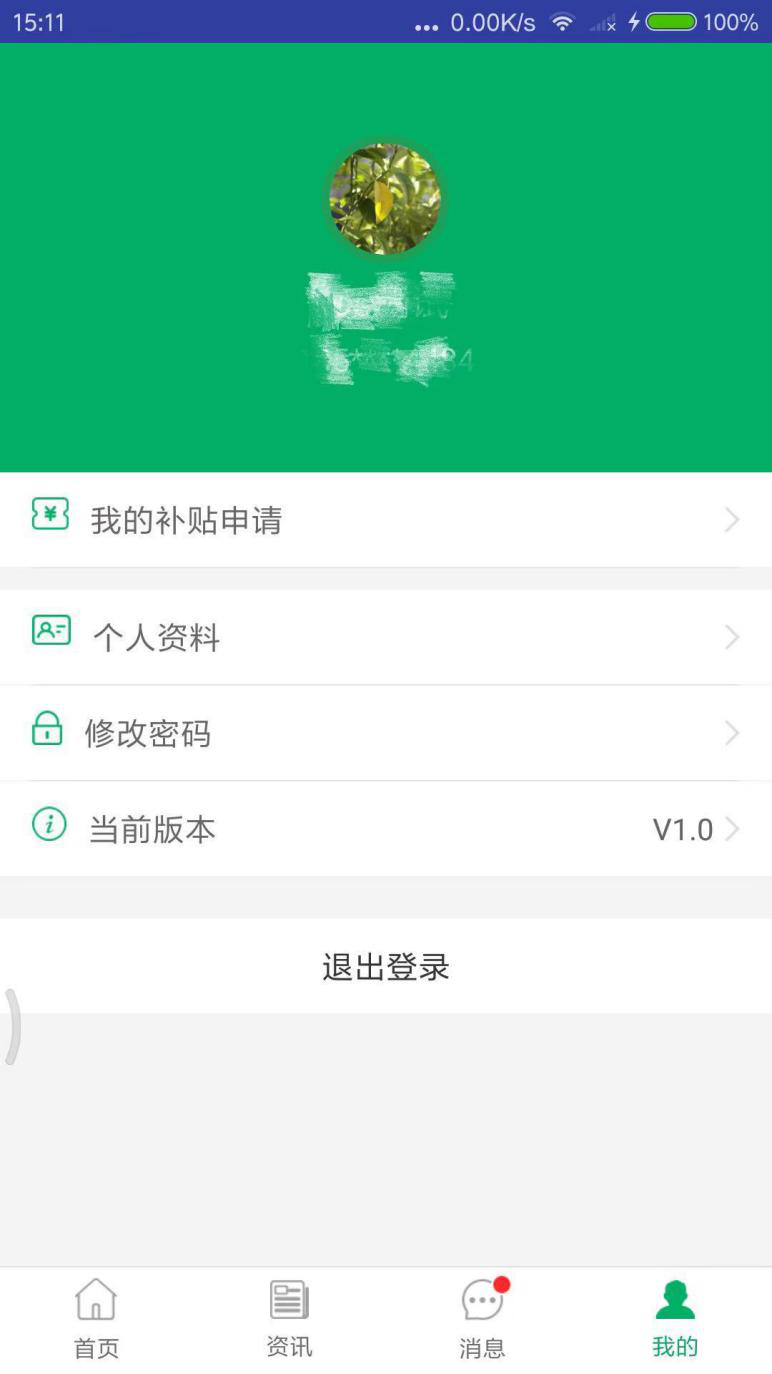Open 个人资料 settings
The width and height of the screenshot is (772, 1374).
pos(385,637)
